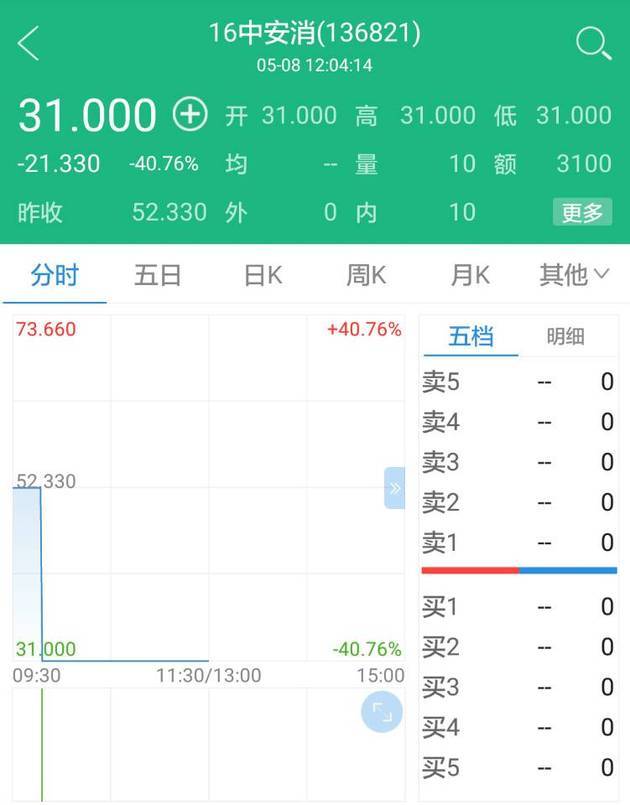
Task: Expand the chart to fullscreen
Action: pos(381,712)
